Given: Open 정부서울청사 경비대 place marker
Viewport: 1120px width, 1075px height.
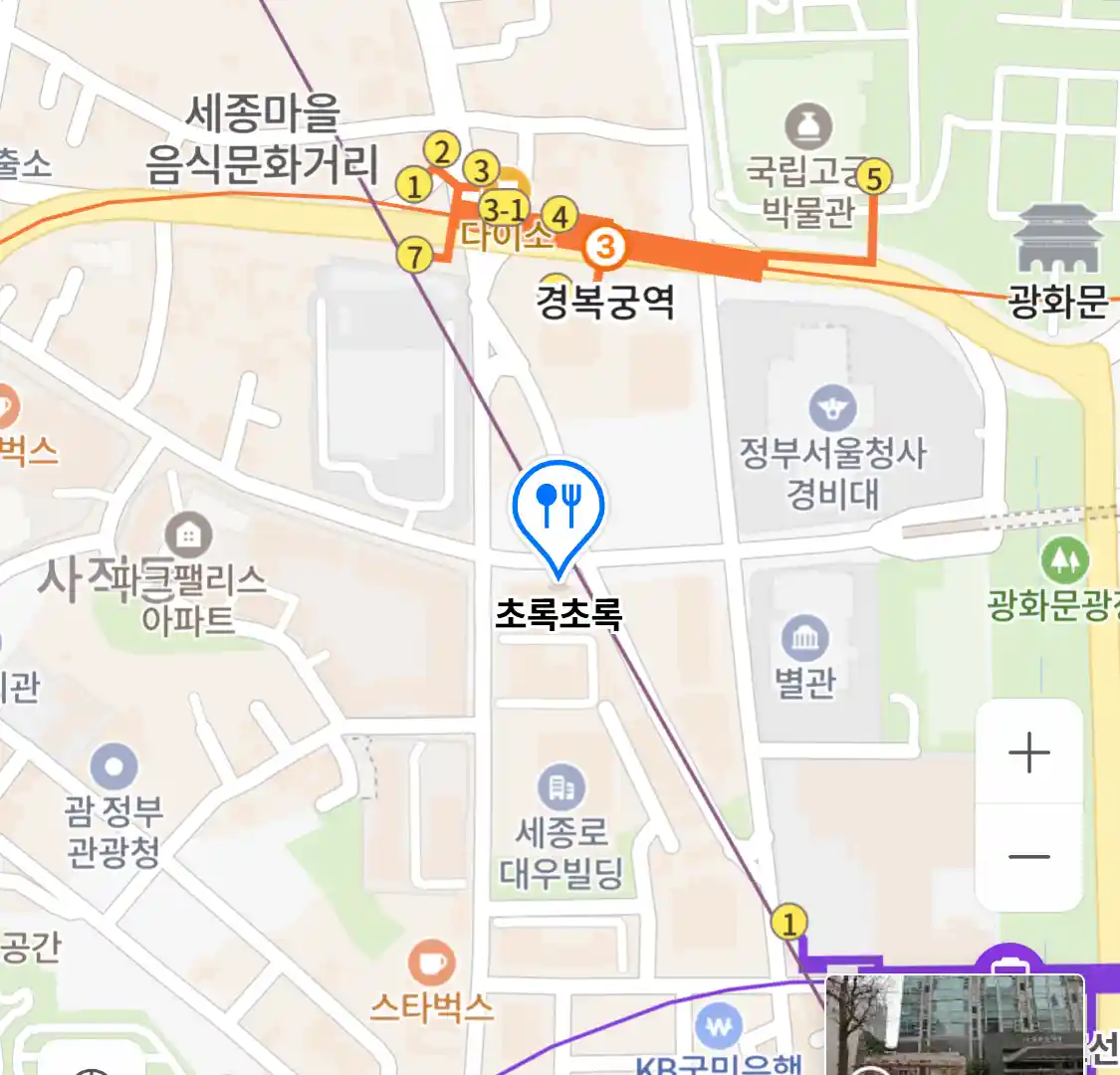Looking at the screenshot, I should [x=832, y=408].
